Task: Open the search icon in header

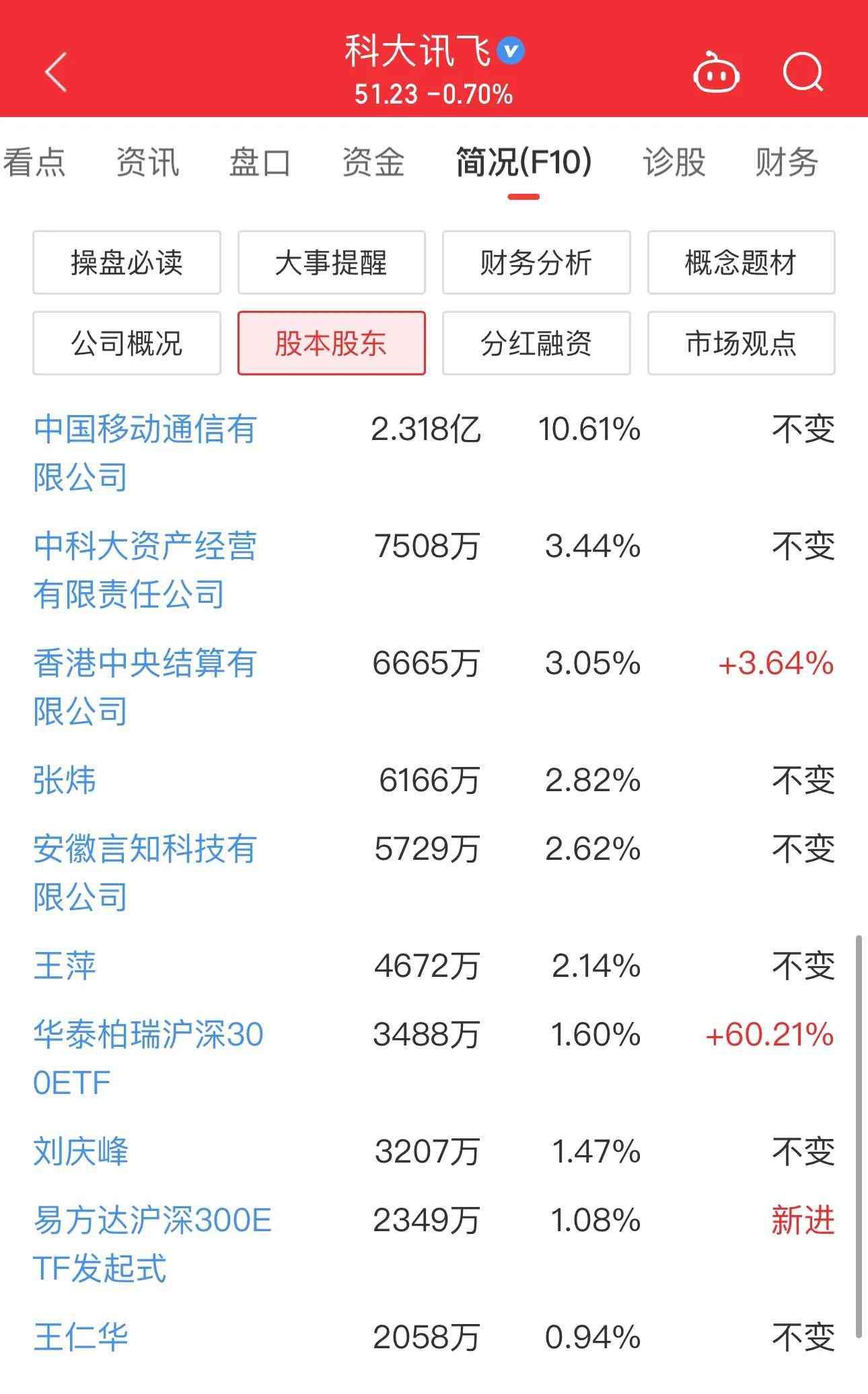Action: 803,72
